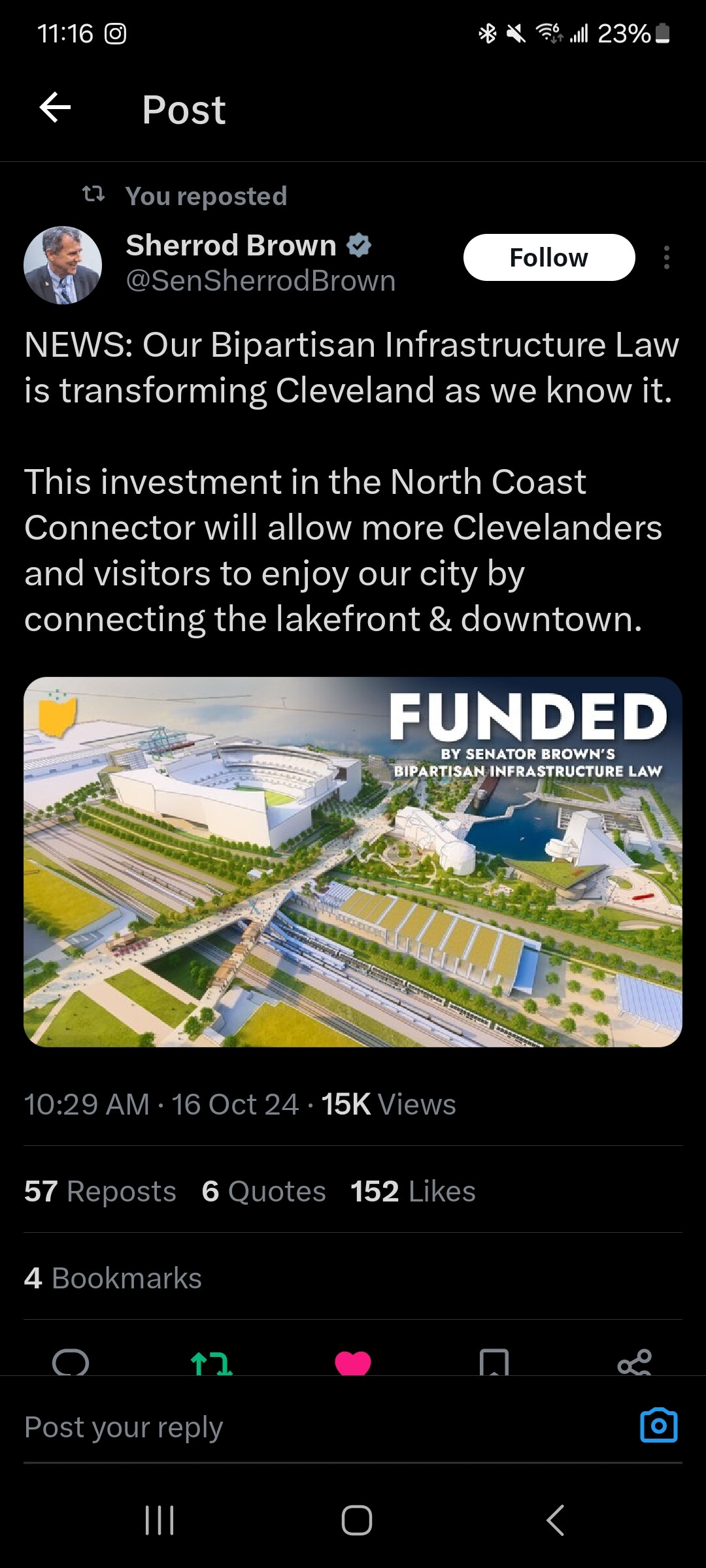The image size is (706, 1568).
Task: View the 152 Likes list
Action: (412, 1191)
